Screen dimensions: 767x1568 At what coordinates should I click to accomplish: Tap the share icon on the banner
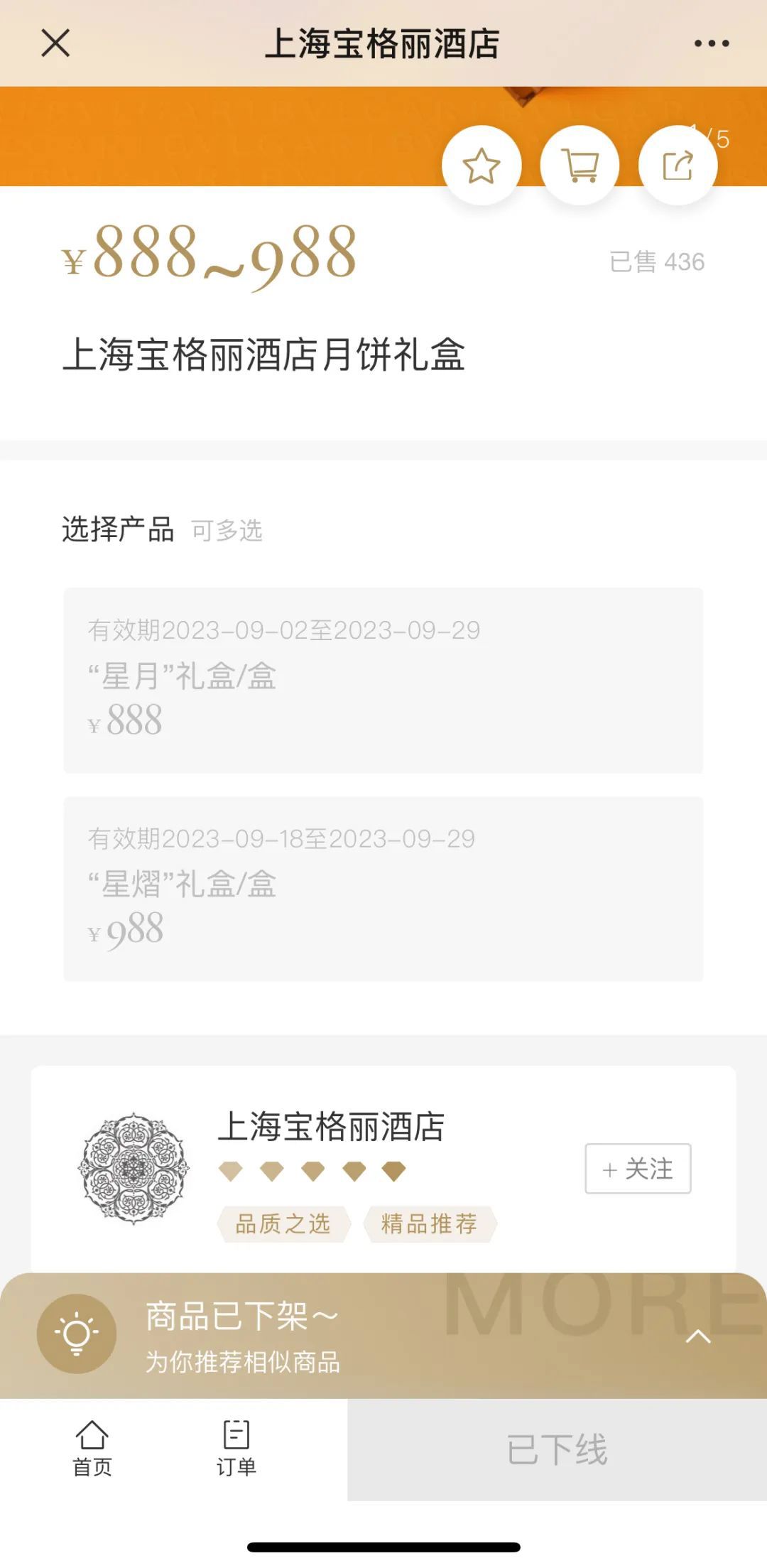(x=678, y=163)
